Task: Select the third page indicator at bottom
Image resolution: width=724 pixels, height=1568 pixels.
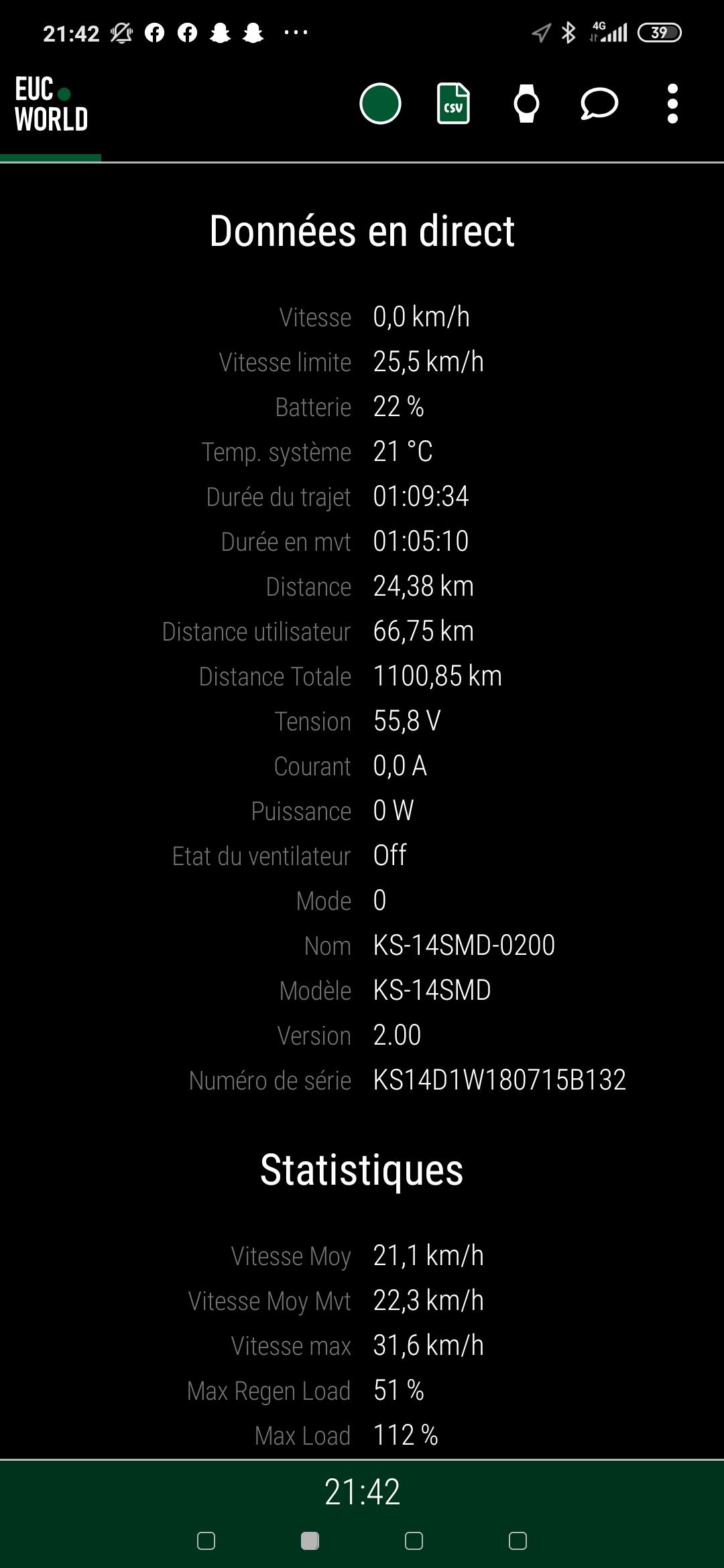Action: coord(414,1541)
